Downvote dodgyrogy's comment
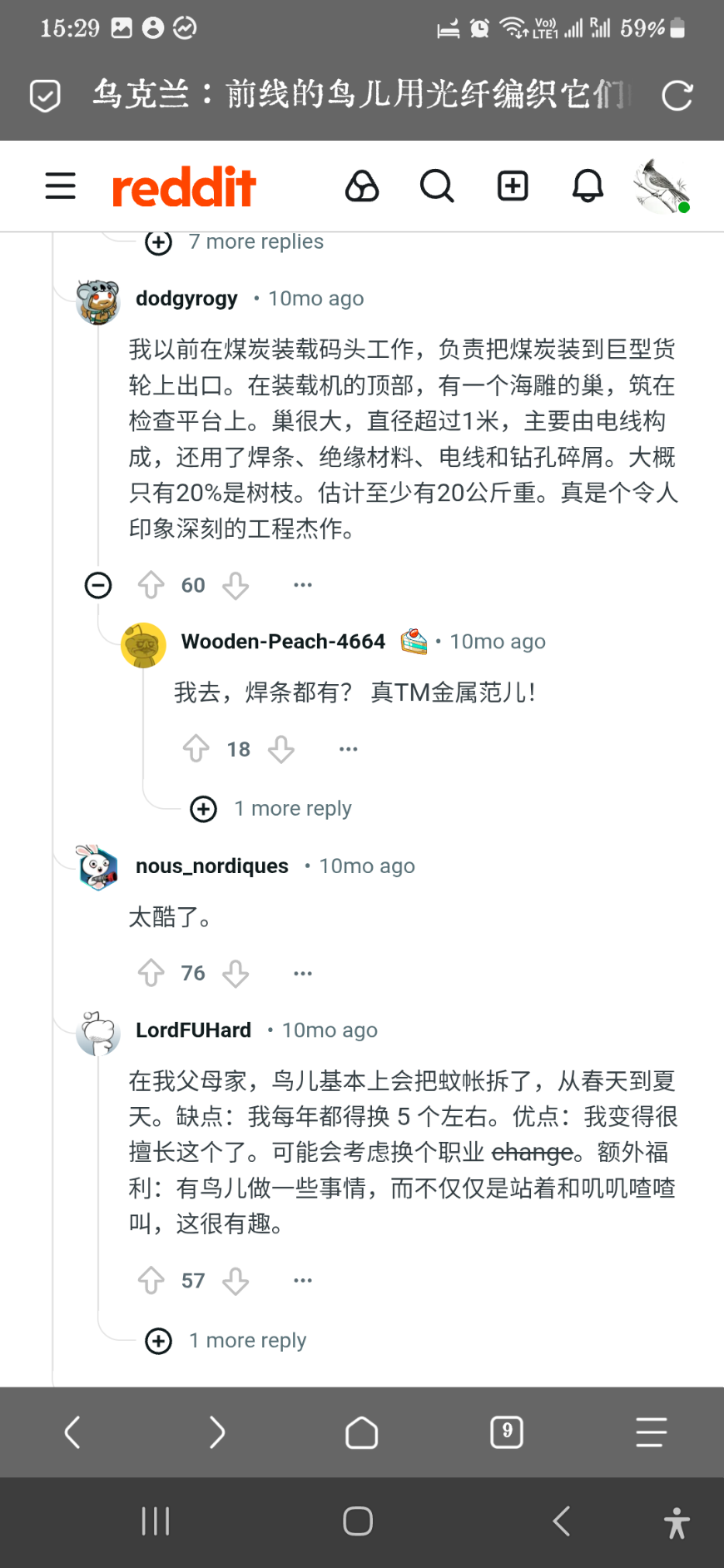 tap(236, 585)
